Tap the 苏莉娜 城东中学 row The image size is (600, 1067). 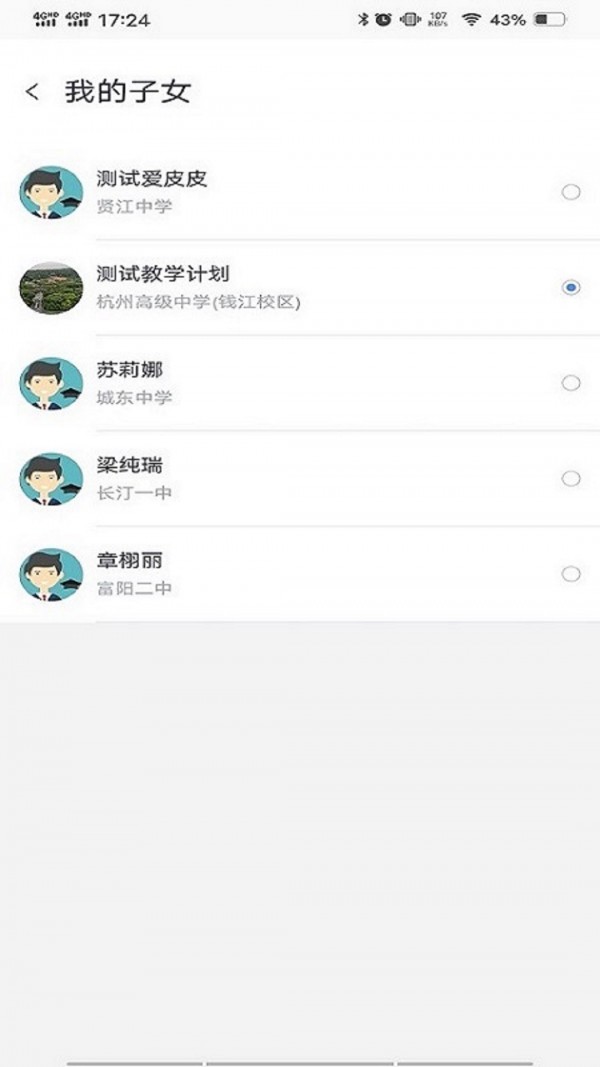[x=300, y=383]
